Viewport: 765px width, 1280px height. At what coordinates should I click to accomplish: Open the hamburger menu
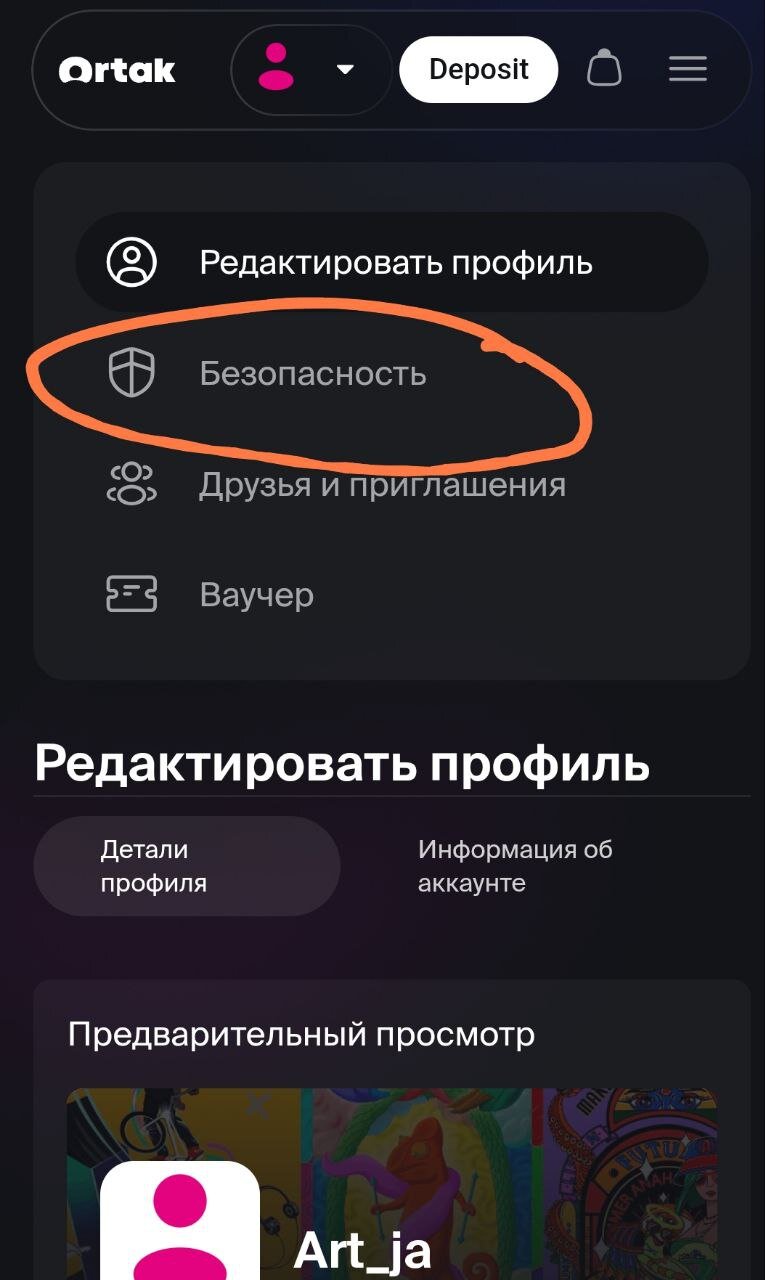[x=687, y=70]
